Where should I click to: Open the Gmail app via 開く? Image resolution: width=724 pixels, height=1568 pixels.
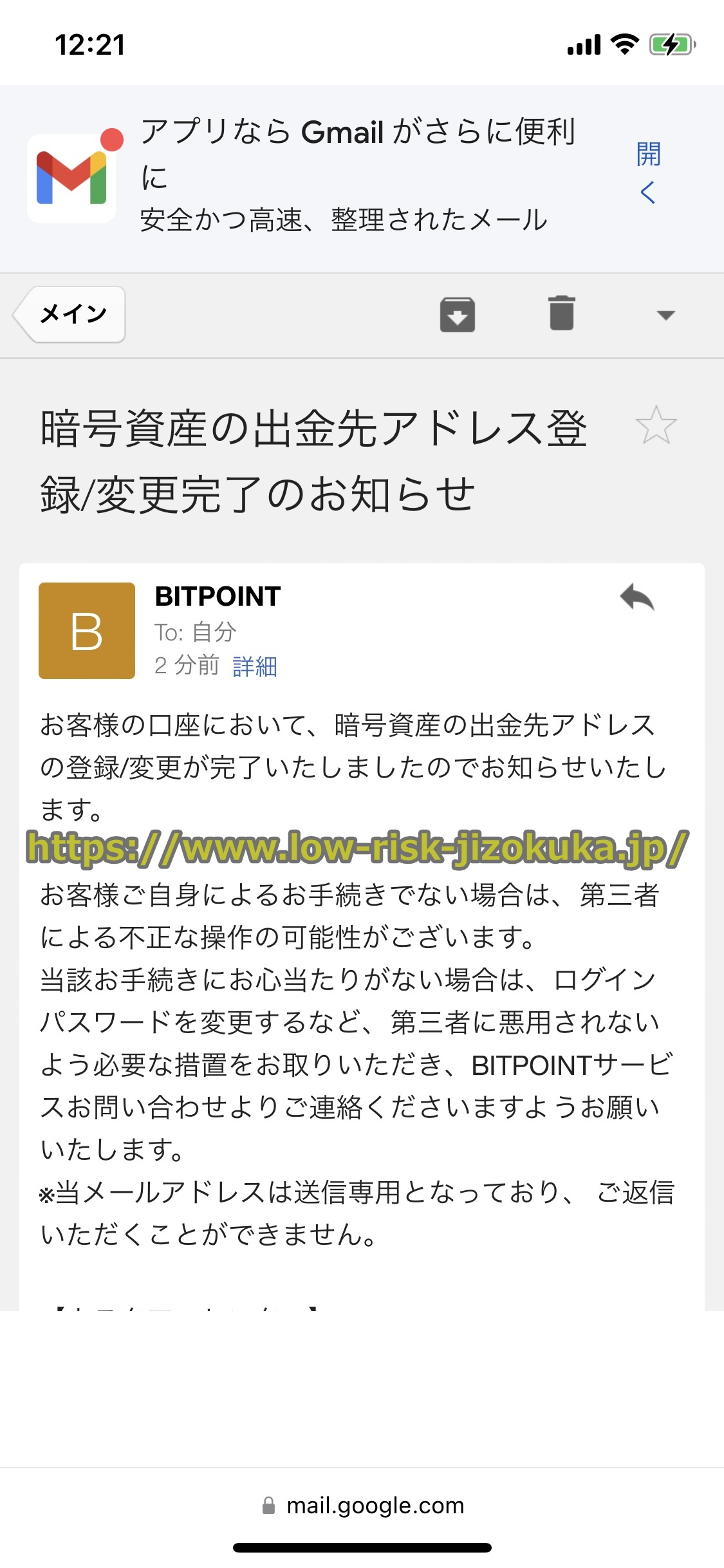click(x=648, y=172)
